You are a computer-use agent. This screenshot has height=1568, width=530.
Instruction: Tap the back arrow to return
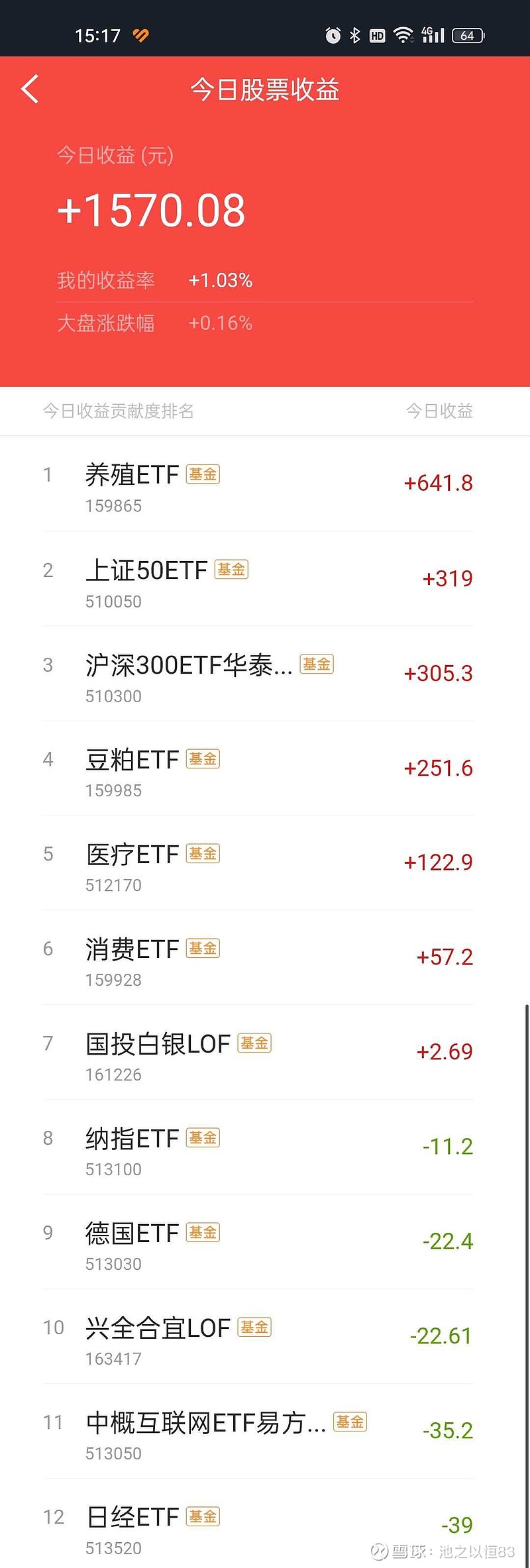click(x=29, y=89)
